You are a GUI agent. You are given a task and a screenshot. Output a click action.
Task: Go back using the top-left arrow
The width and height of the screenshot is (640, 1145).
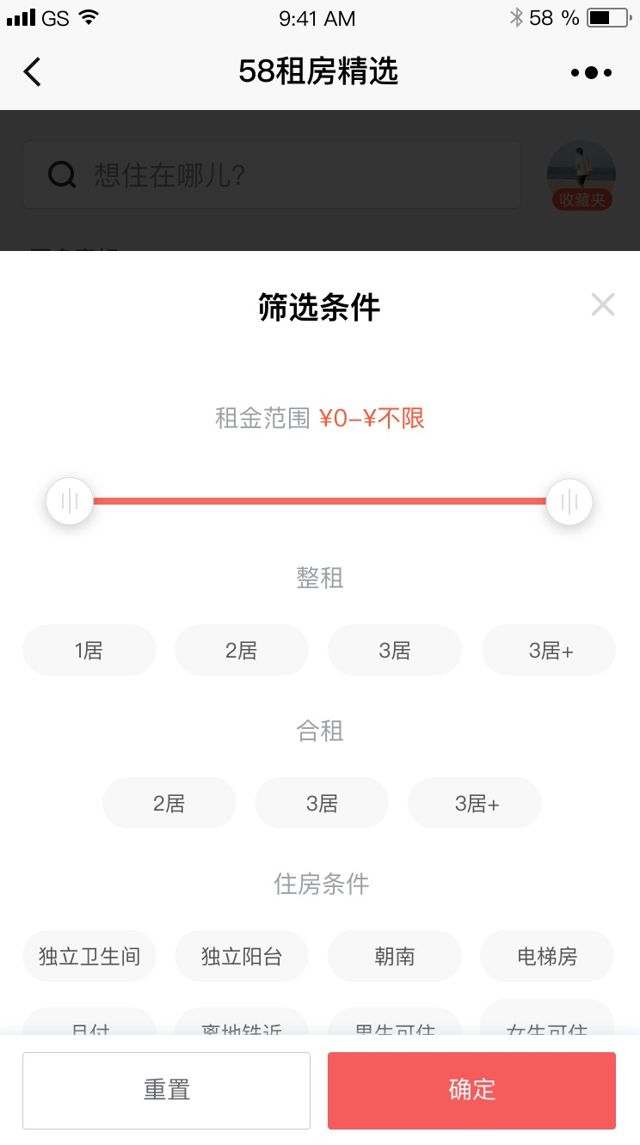[x=33, y=72]
